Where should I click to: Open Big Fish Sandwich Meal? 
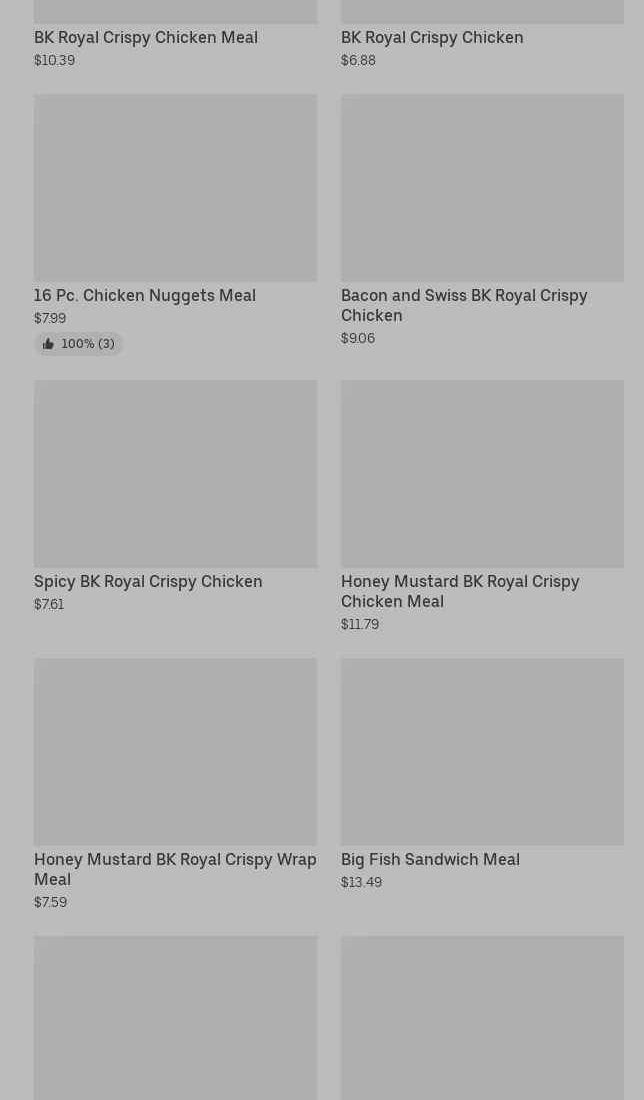(x=482, y=774)
